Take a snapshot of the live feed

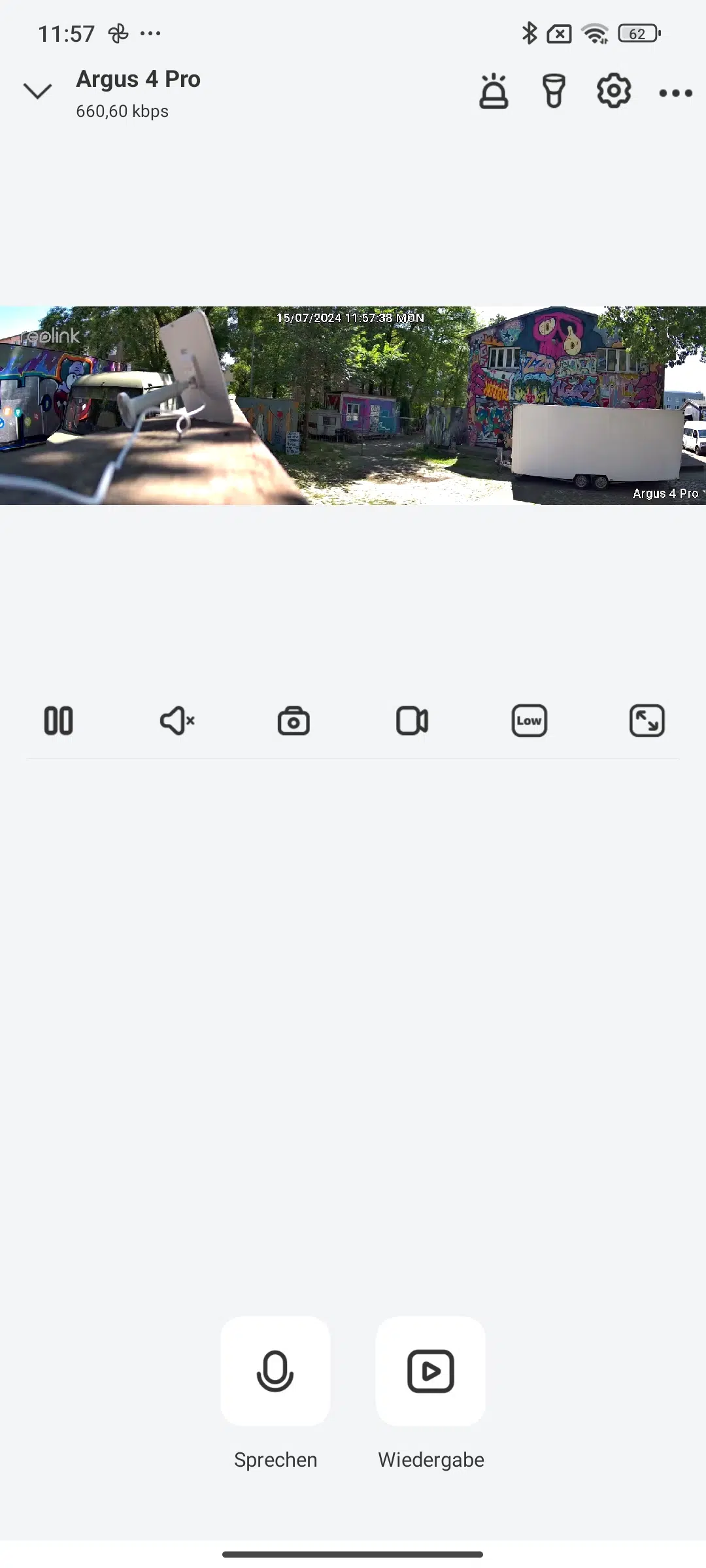click(294, 721)
